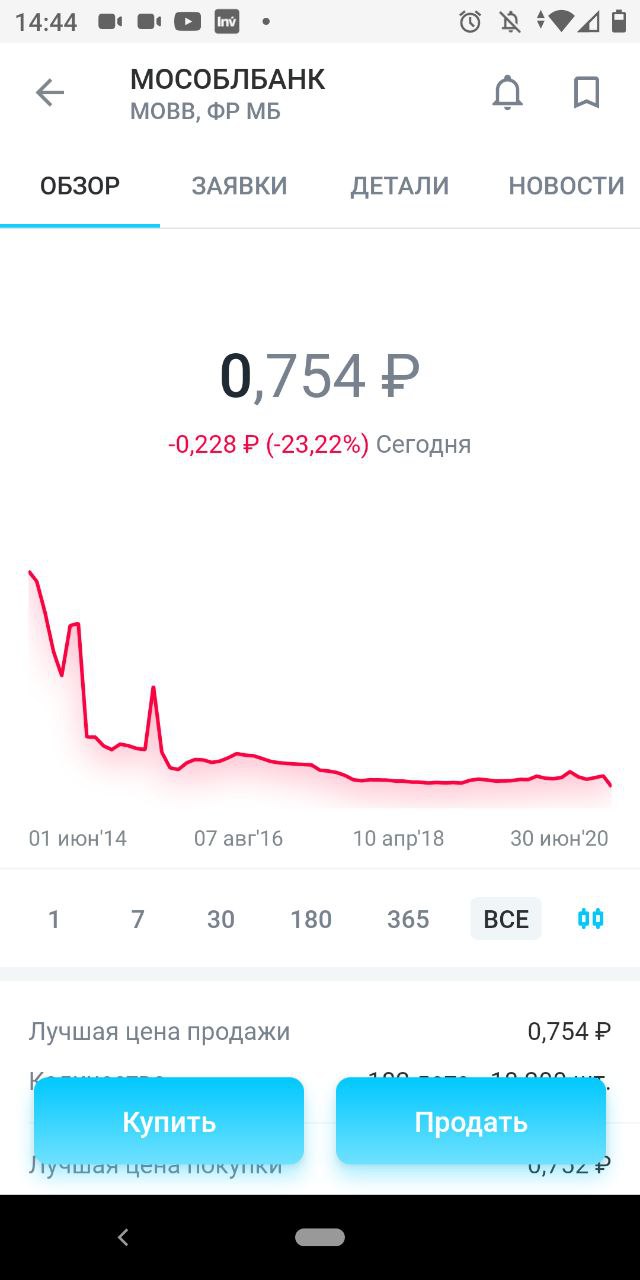Tap the Купить button
Screen dimensions: 640x1280
[x=169, y=1121]
